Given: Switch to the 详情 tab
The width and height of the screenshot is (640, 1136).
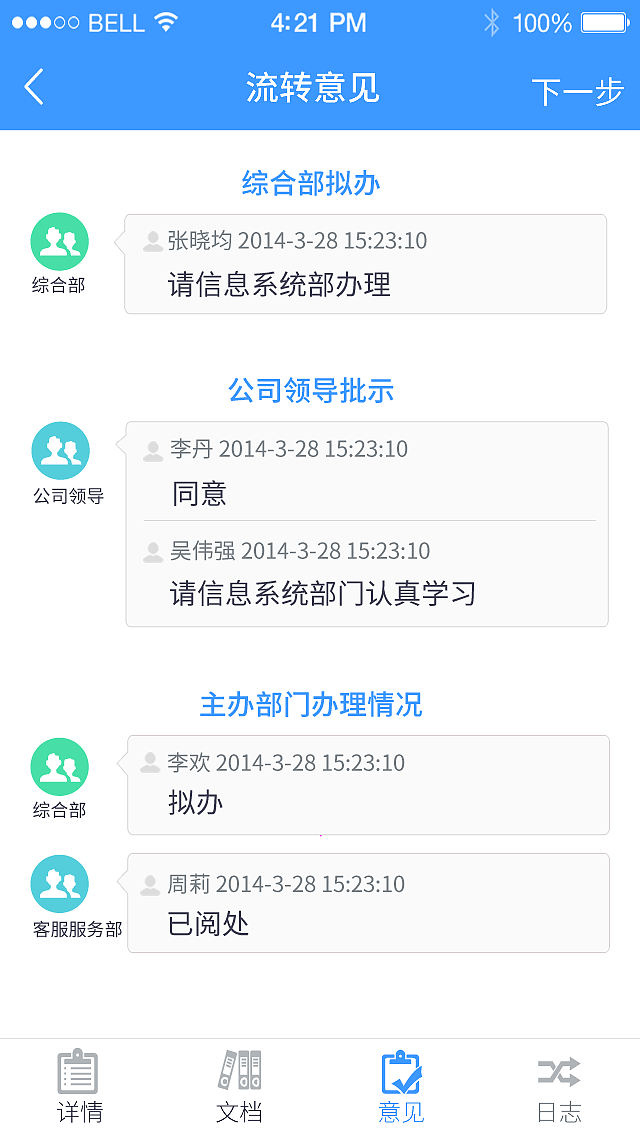Looking at the screenshot, I should point(79,1086).
